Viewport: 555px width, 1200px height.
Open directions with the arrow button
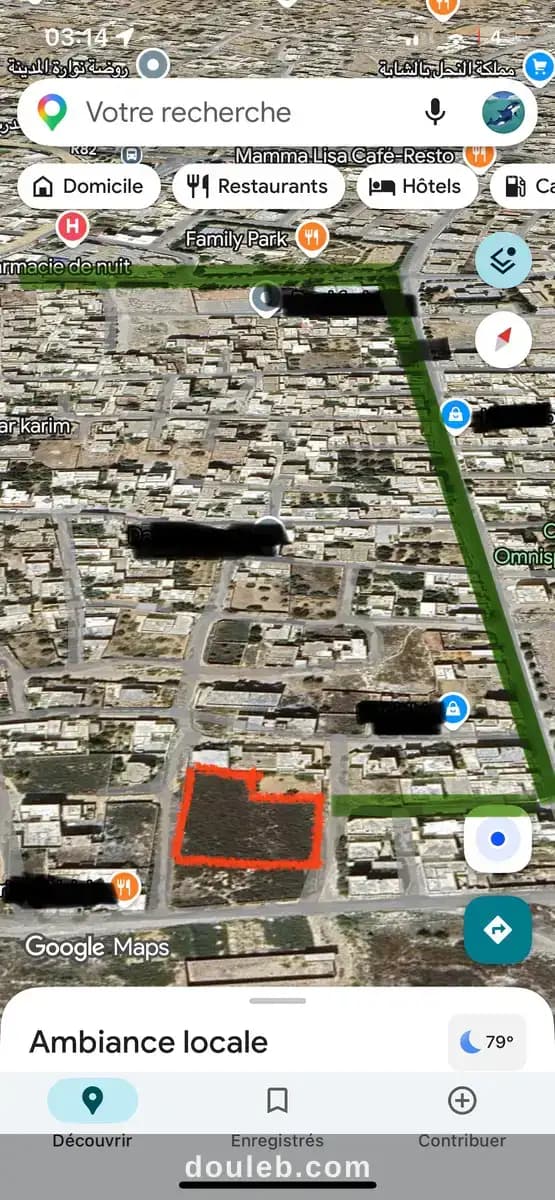(497, 930)
